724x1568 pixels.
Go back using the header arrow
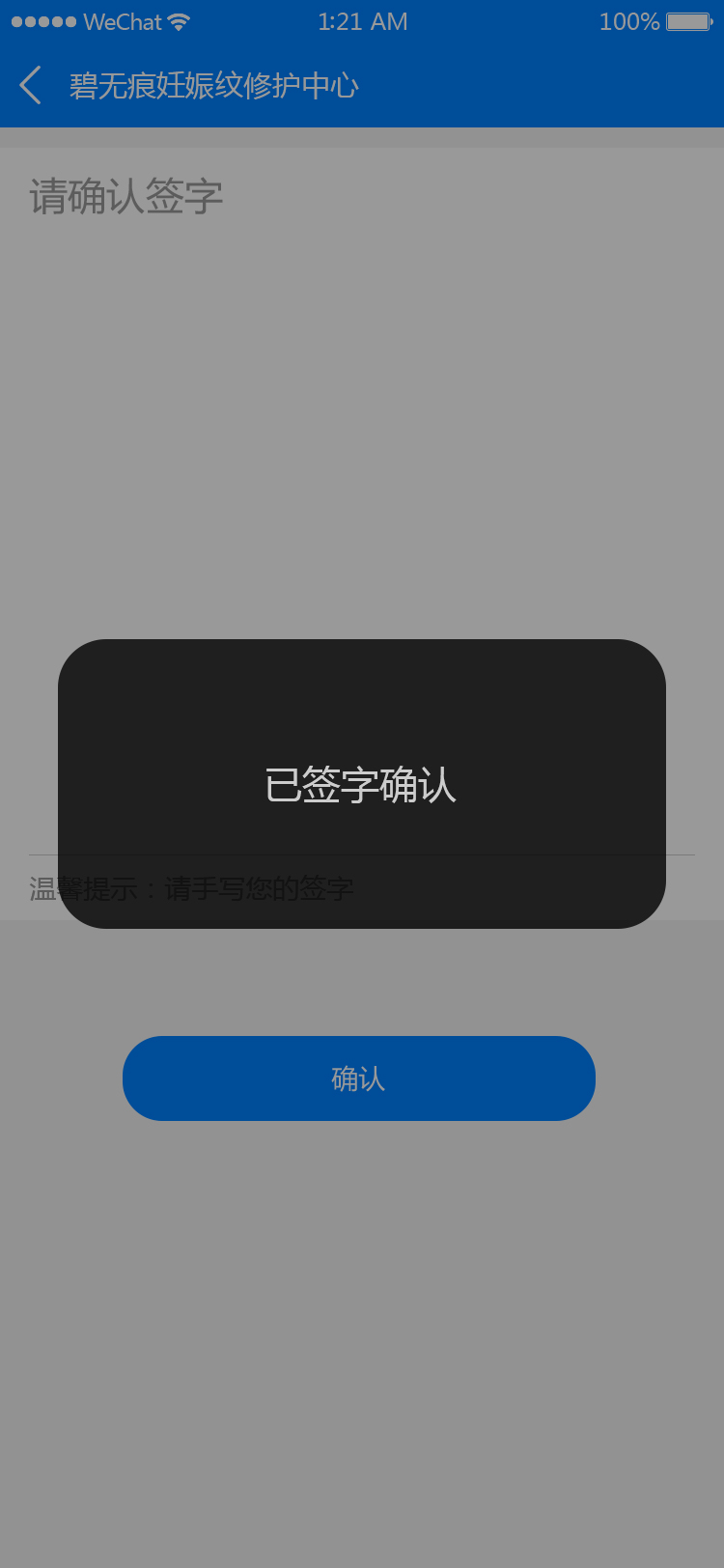tap(31, 85)
